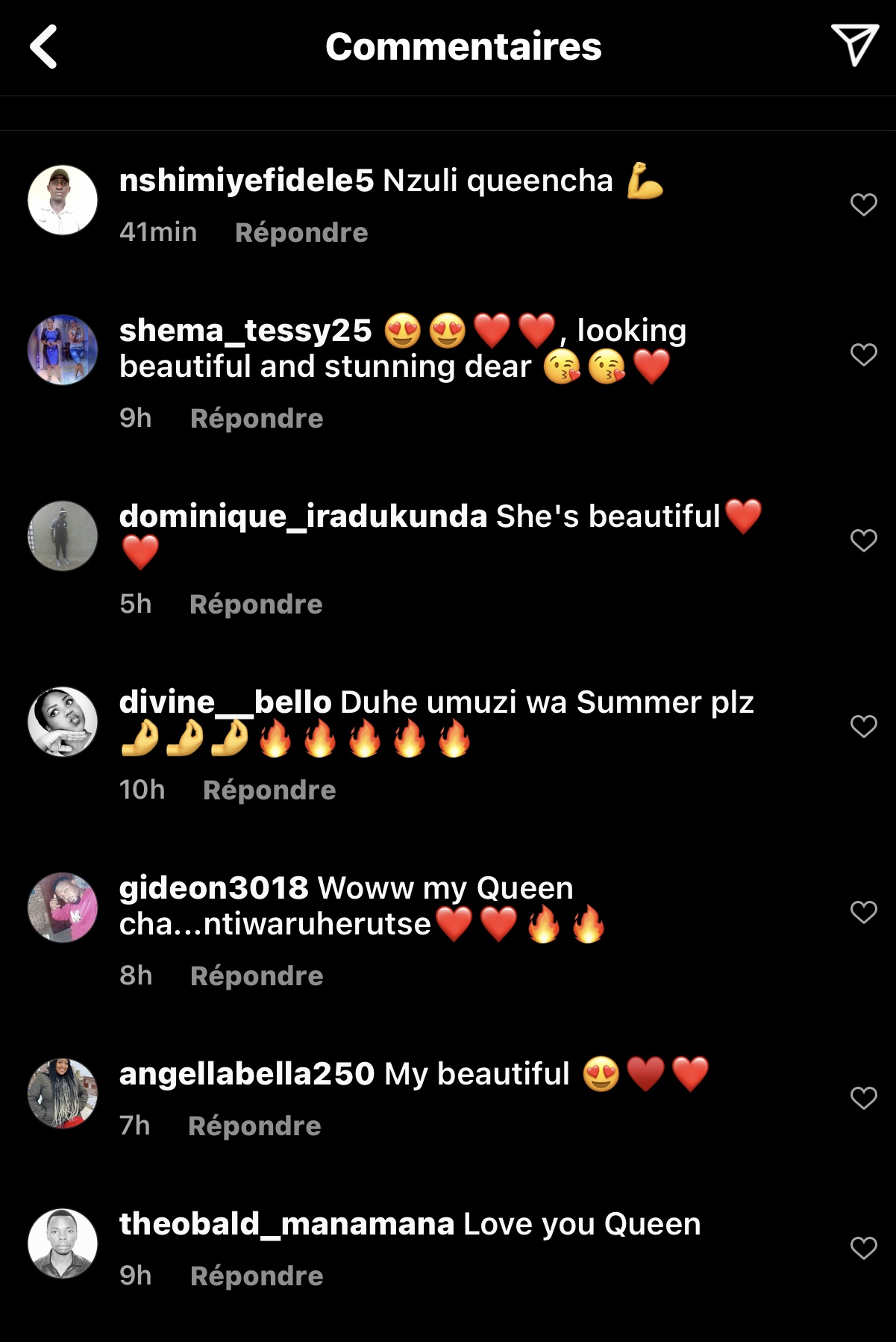The image size is (896, 1342).
Task: Go back from Commentaires screen
Action: click(43, 46)
